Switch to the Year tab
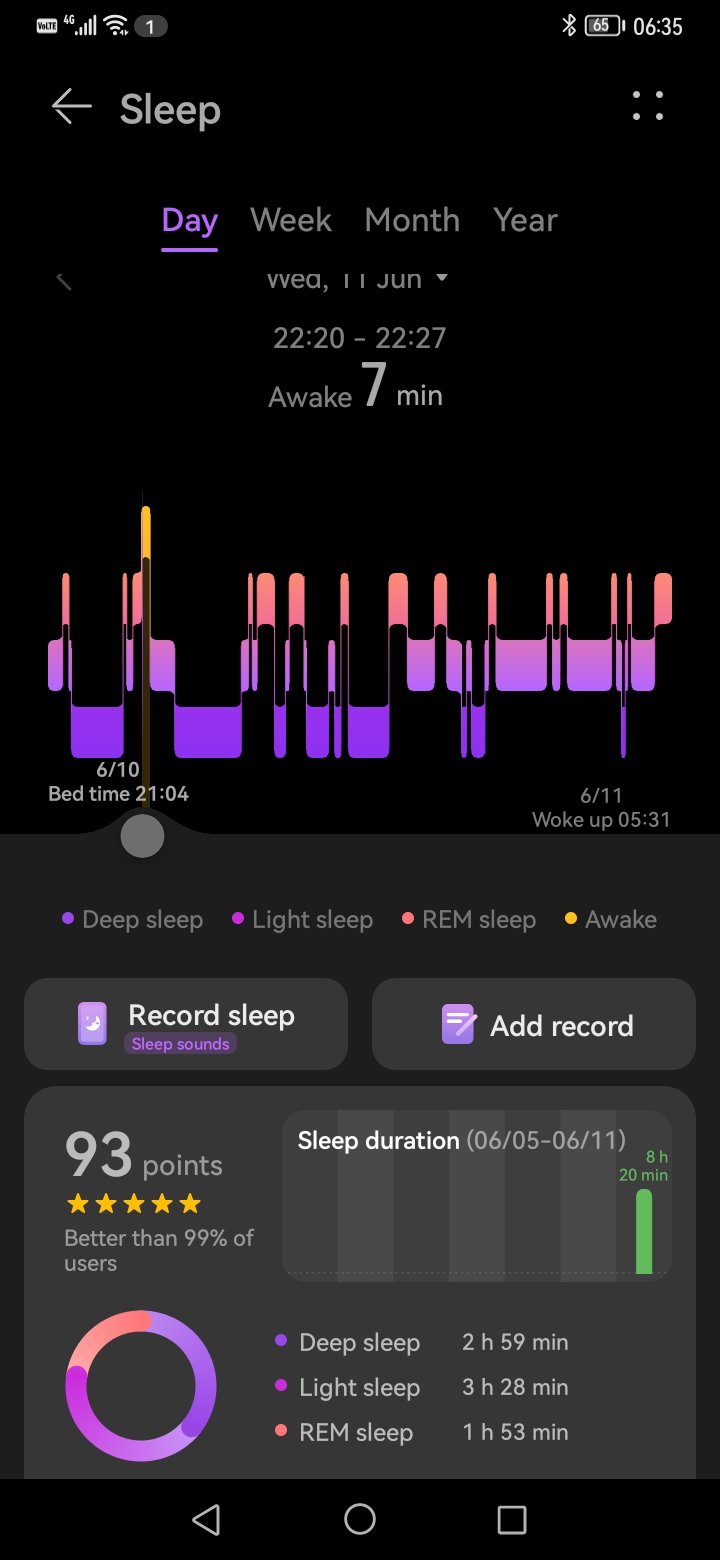The height and width of the screenshot is (1560, 720). point(525,220)
